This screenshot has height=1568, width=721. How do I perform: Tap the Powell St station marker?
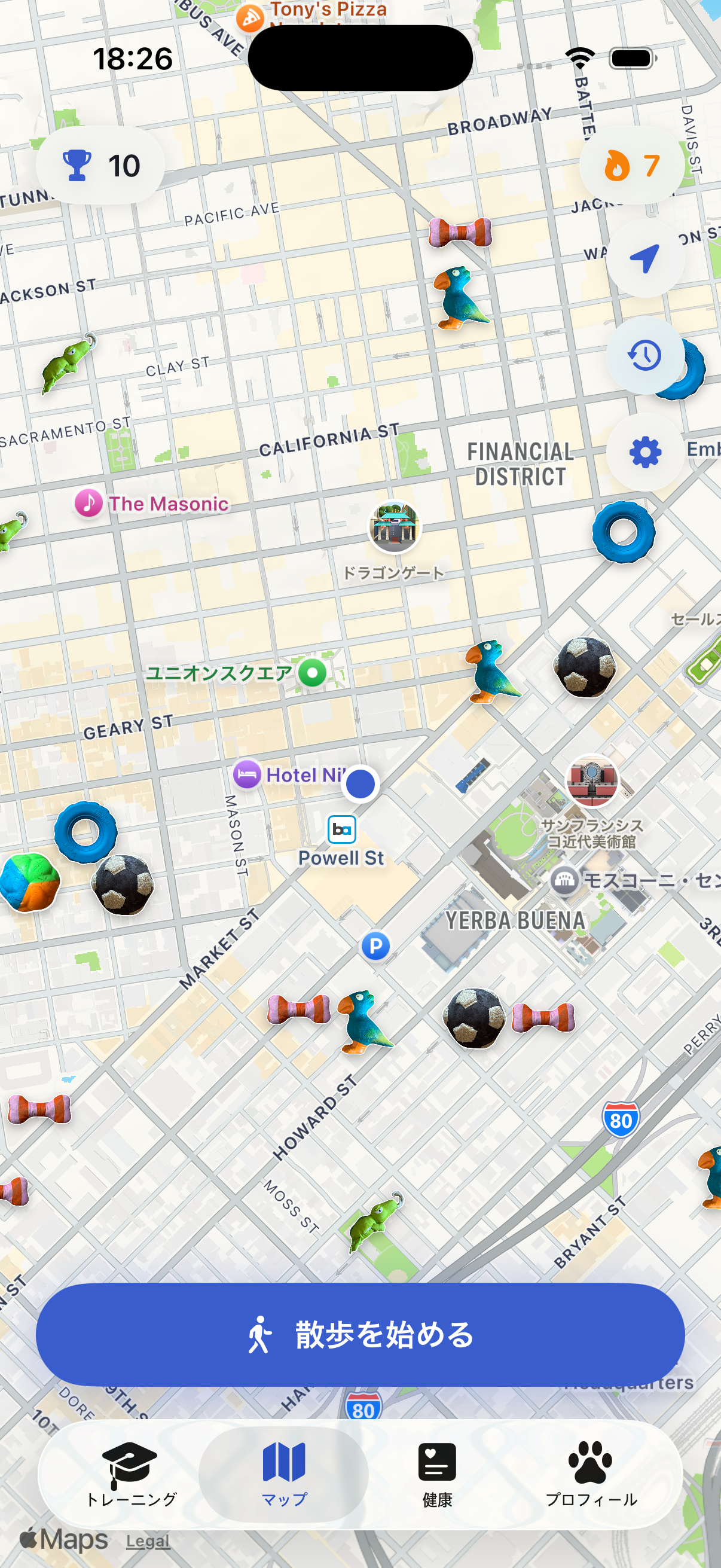click(342, 829)
